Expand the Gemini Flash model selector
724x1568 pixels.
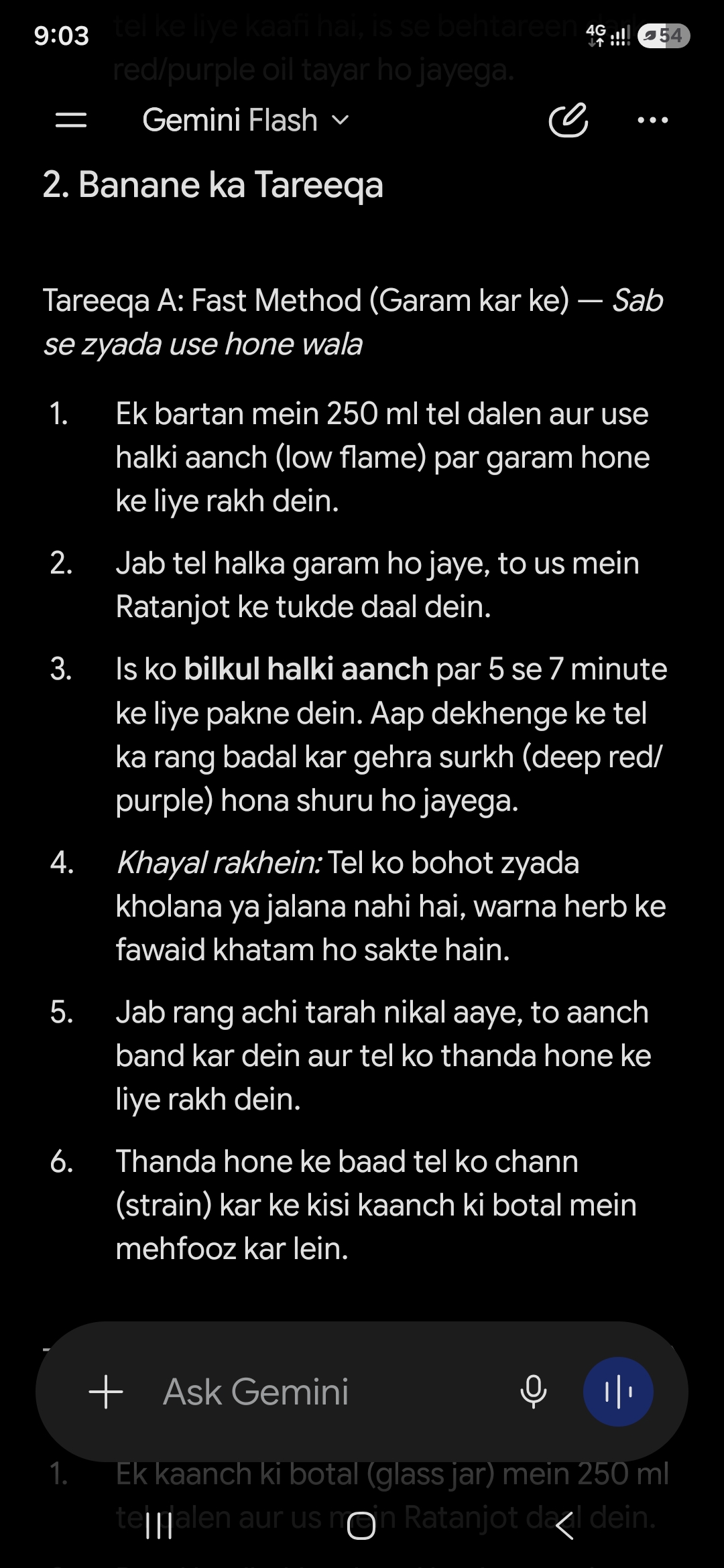coord(245,121)
